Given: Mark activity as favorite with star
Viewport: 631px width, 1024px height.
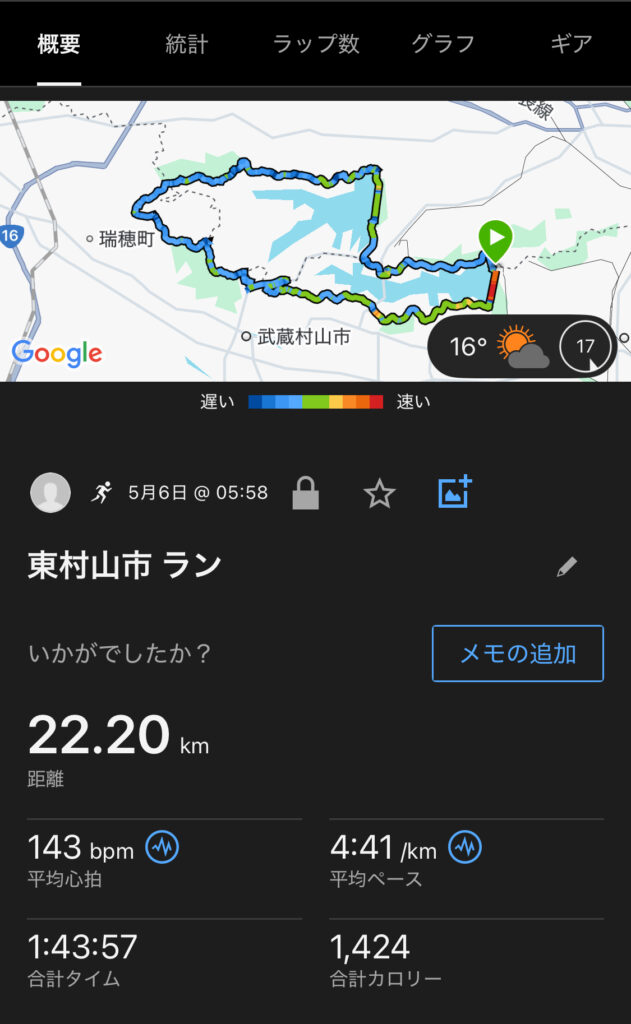Looking at the screenshot, I should (x=380, y=494).
